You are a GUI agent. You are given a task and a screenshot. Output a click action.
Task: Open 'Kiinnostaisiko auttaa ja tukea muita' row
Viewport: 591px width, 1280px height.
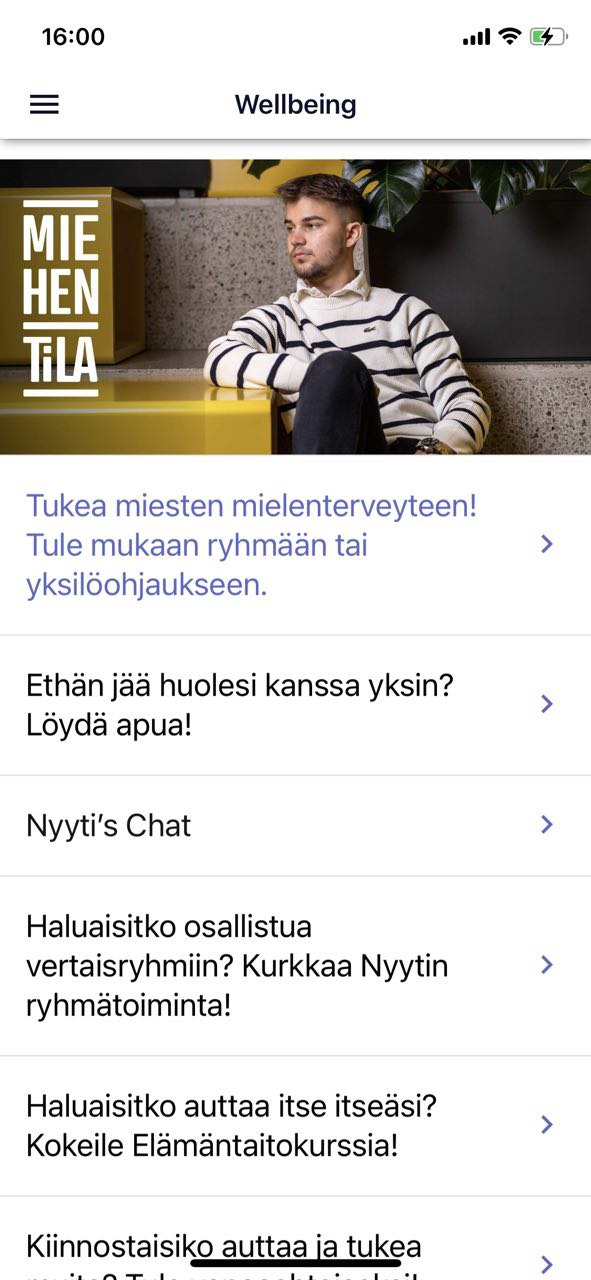coord(295,1239)
